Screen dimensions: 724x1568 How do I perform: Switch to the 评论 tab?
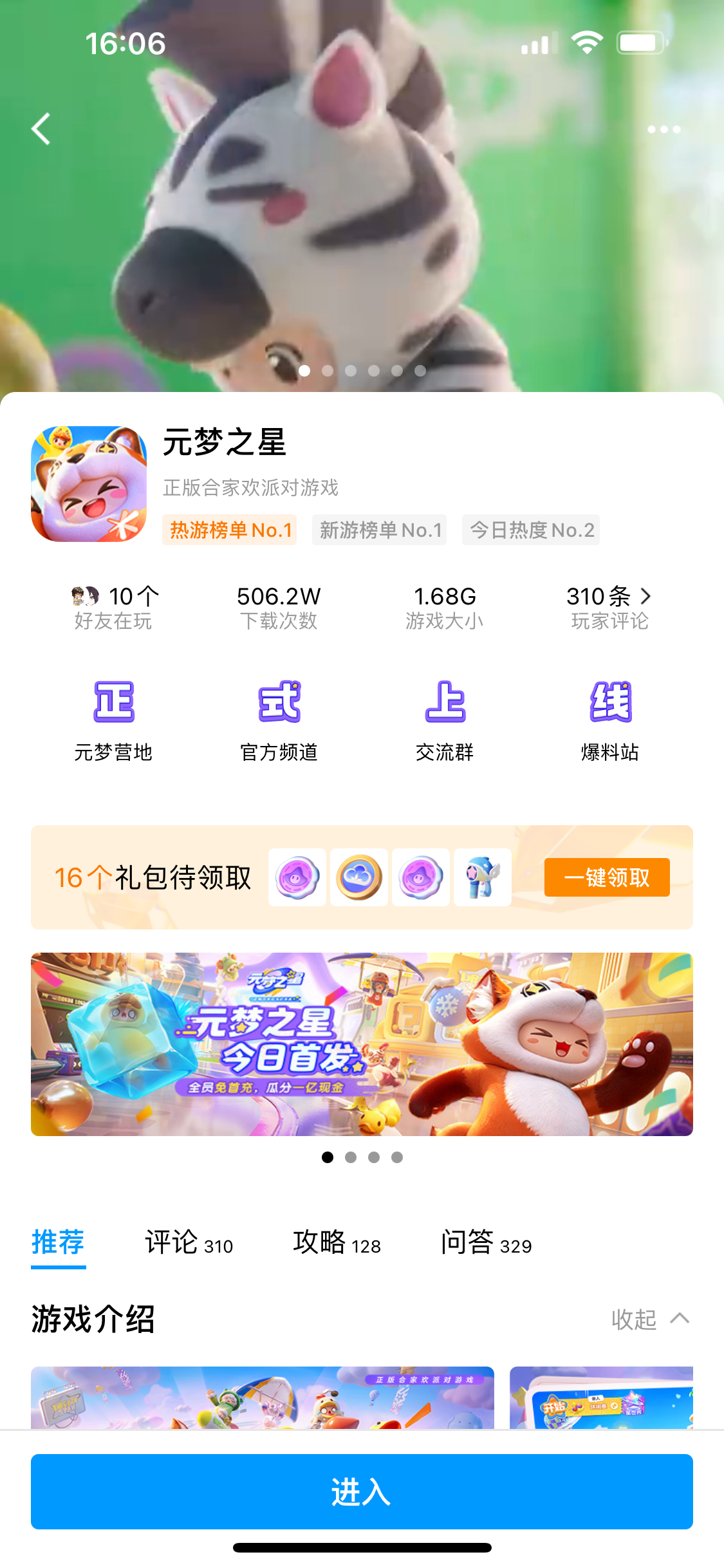coord(189,1242)
